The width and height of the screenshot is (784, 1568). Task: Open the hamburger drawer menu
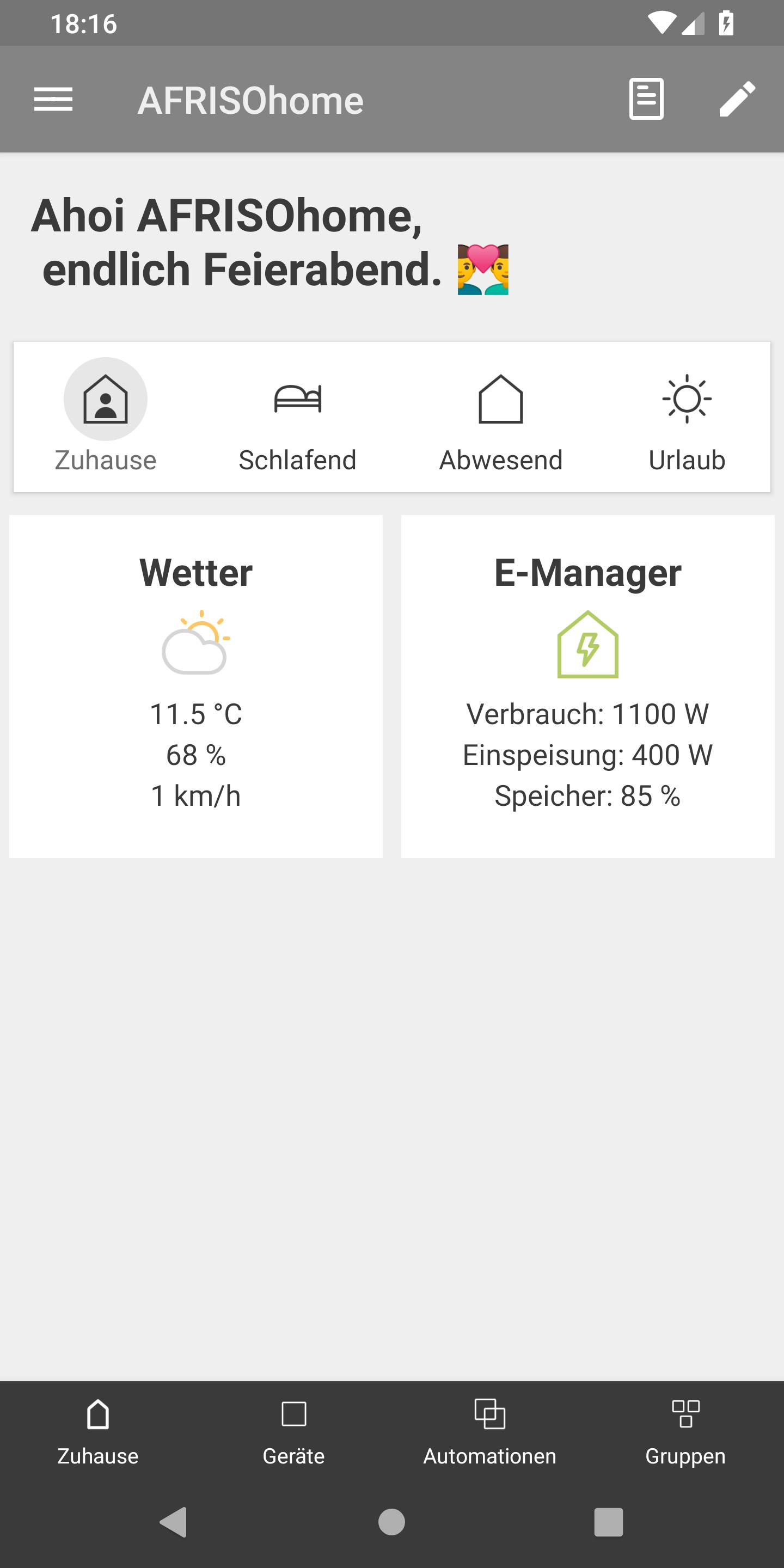point(53,99)
